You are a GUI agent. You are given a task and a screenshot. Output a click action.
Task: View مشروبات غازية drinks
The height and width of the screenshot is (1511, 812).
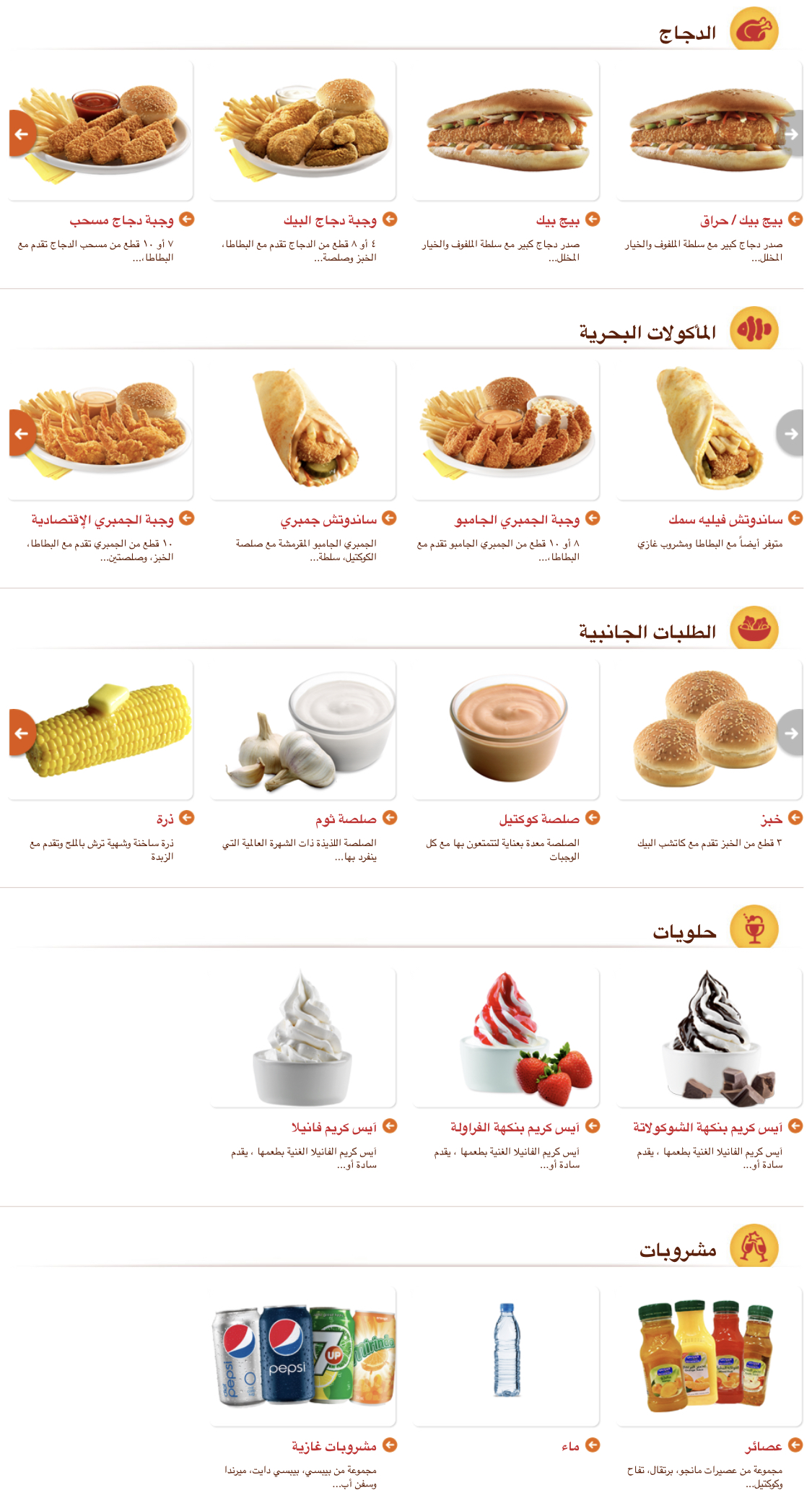click(x=333, y=1447)
